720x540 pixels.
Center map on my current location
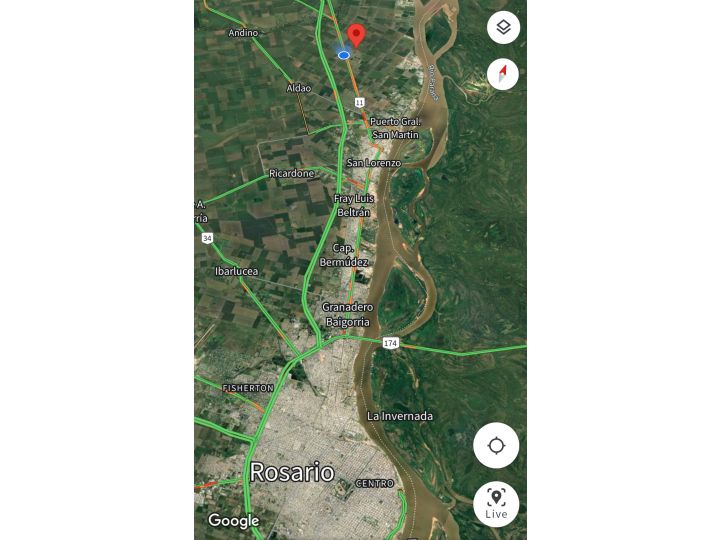pyautogui.click(x=496, y=446)
